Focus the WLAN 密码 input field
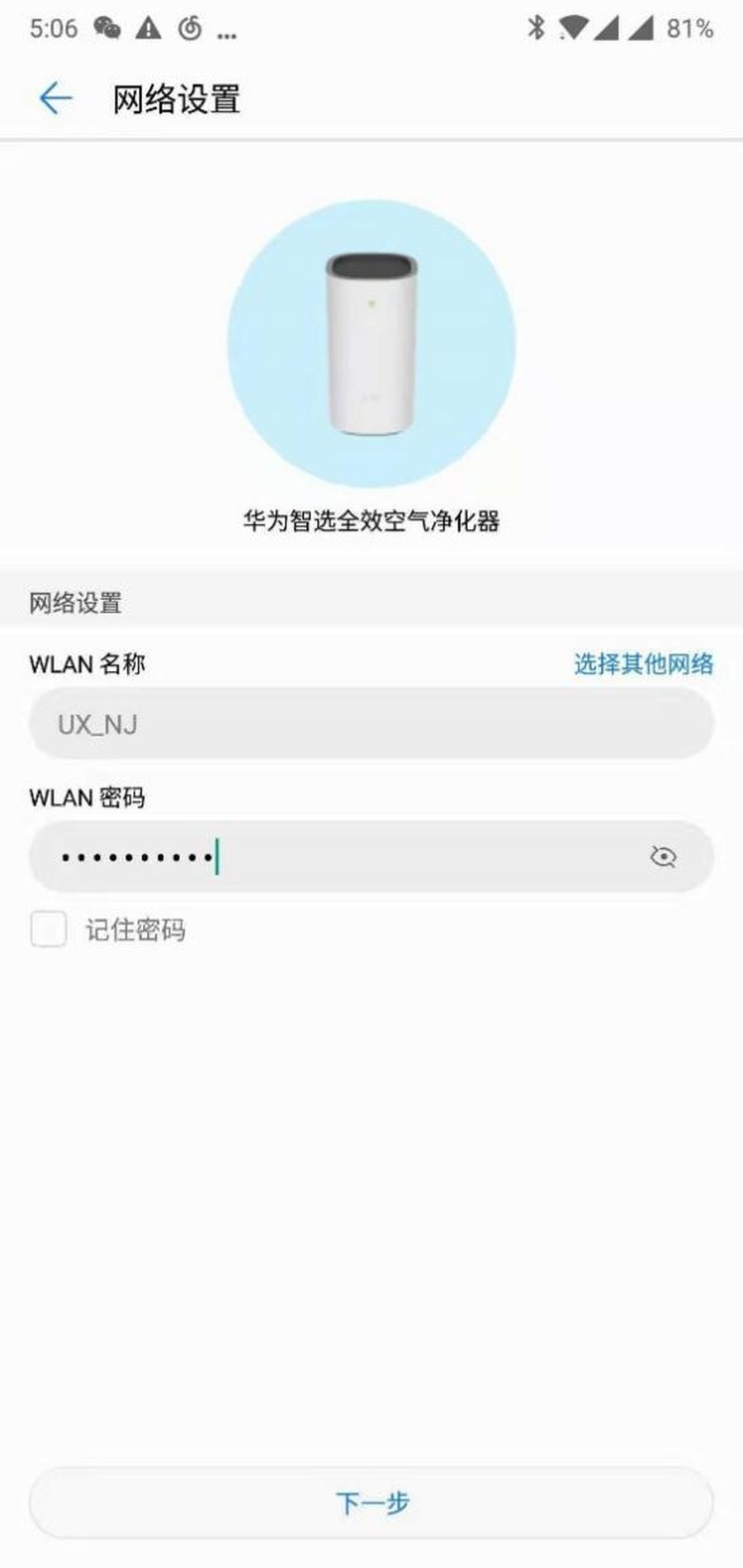Viewport: 743px width, 1568px height. [347, 857]
